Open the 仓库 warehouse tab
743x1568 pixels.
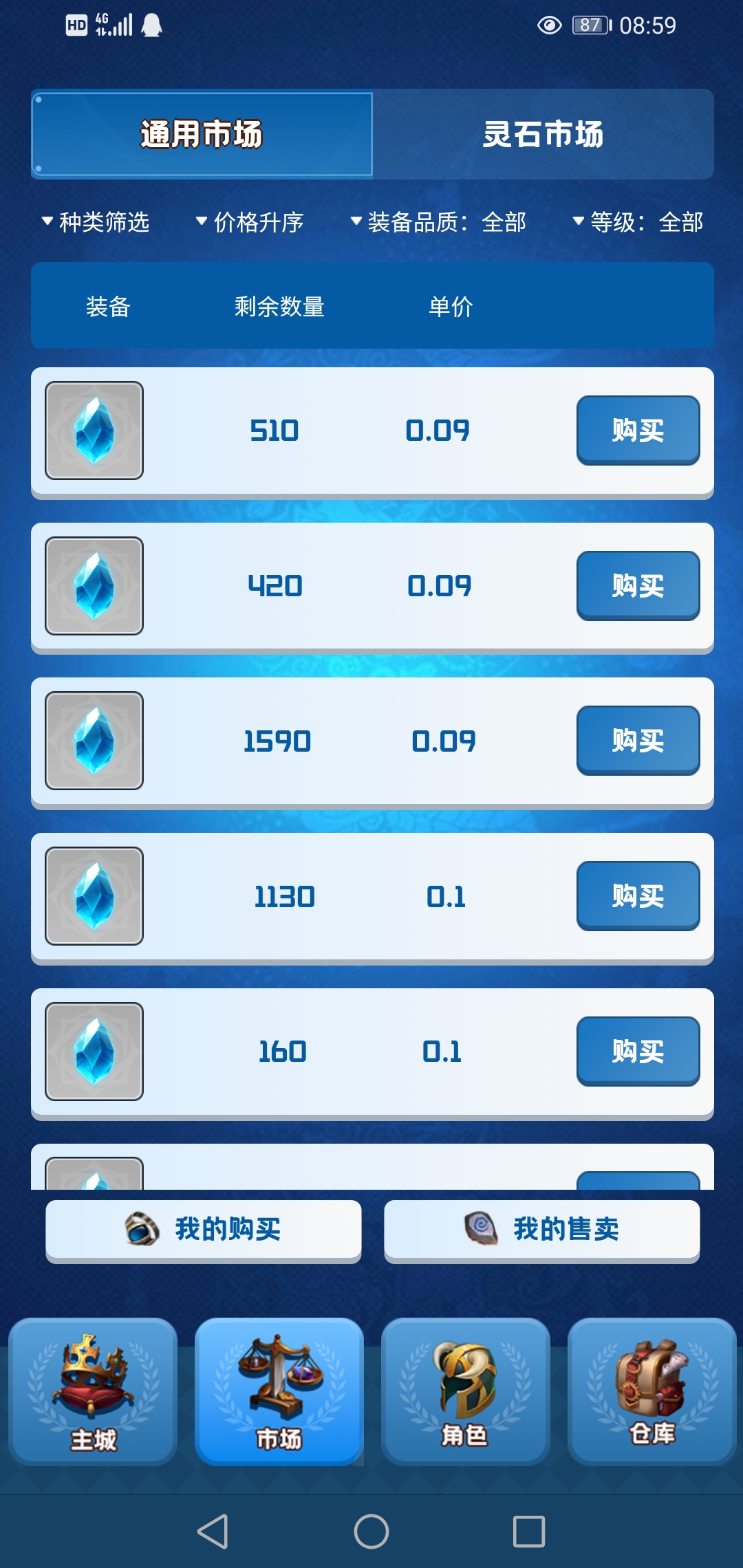(x=652, y=1391)
